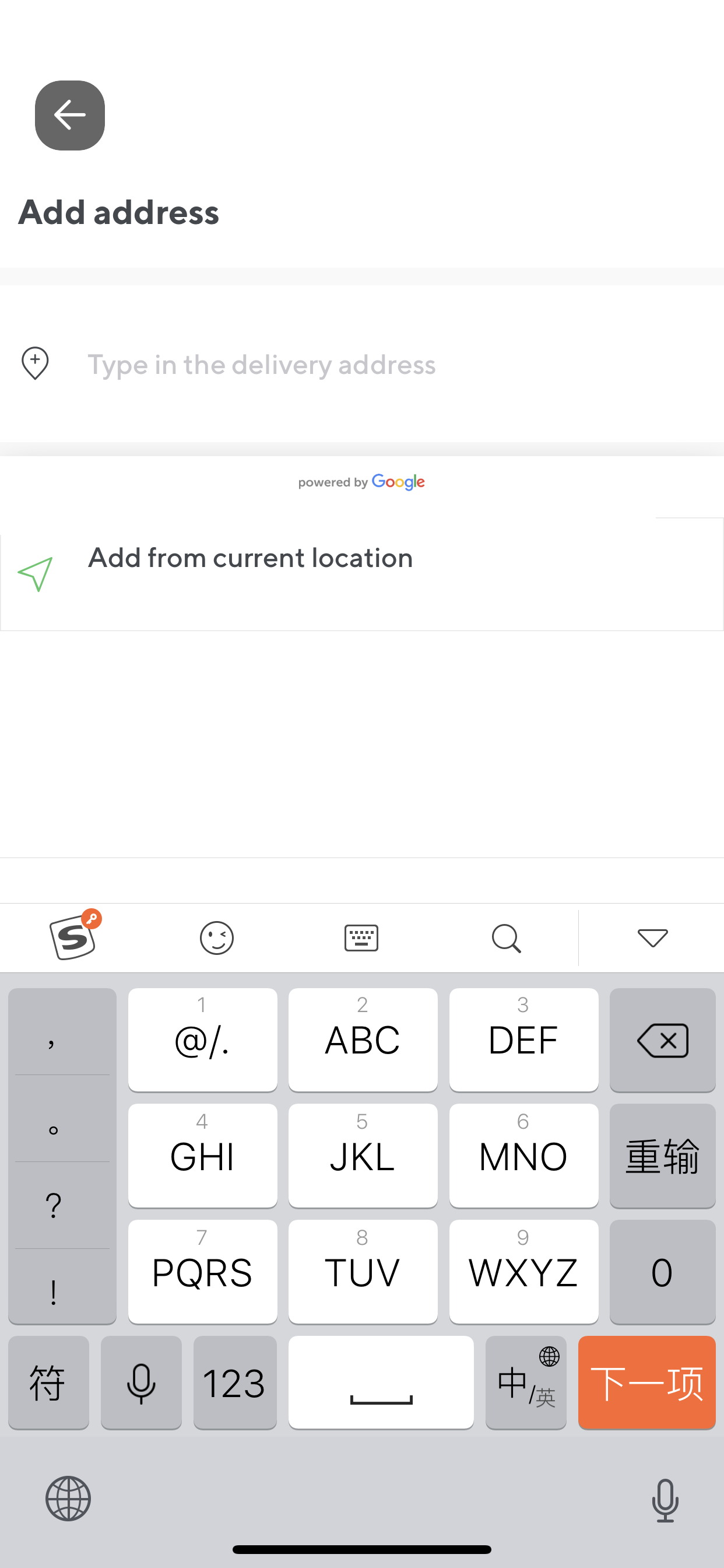Go back using the arrow button

click(x=69, y=115)
